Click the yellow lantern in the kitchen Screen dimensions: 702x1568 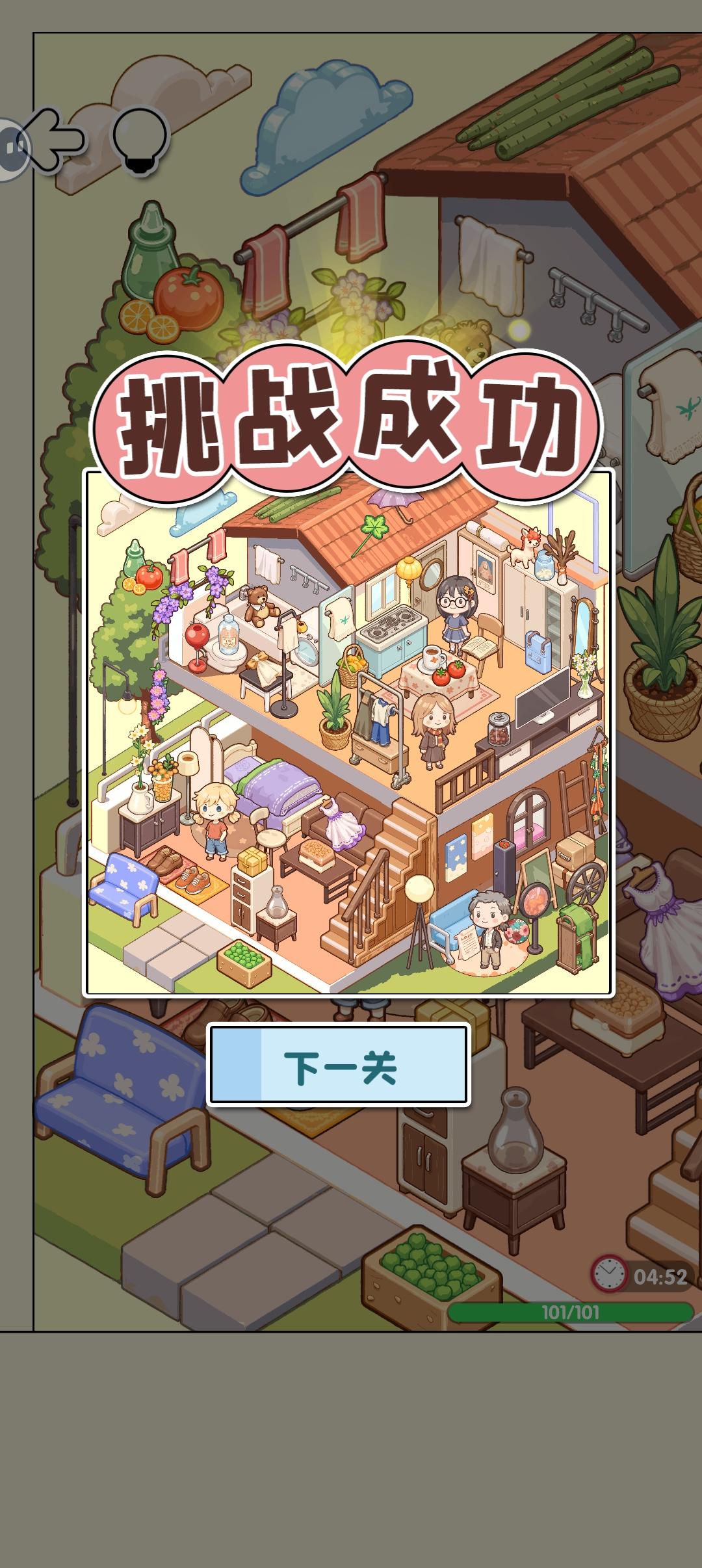tap(408, 569)
